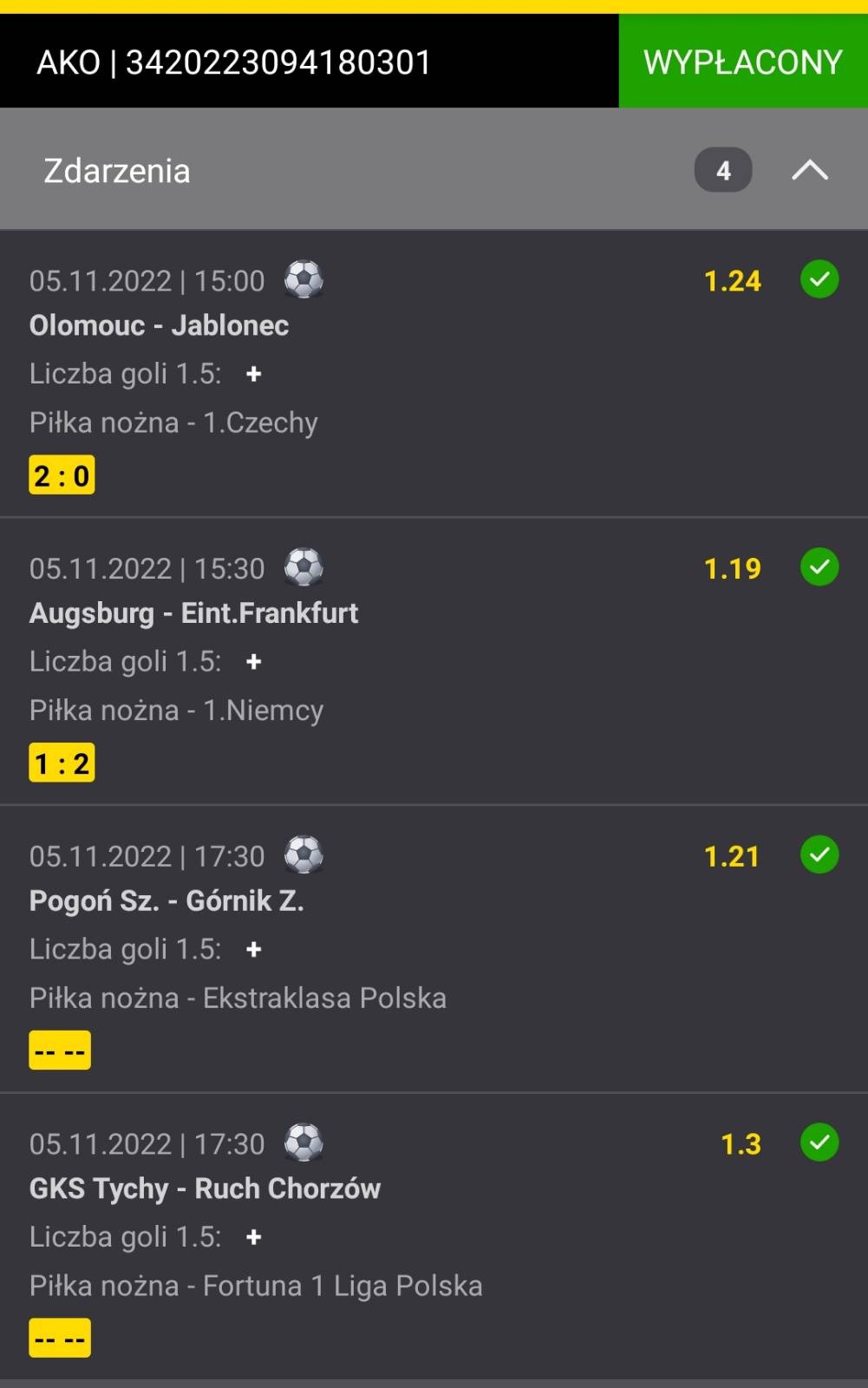
Task: Collapse the Zdarzenia events section
Action: pos(809,171)
